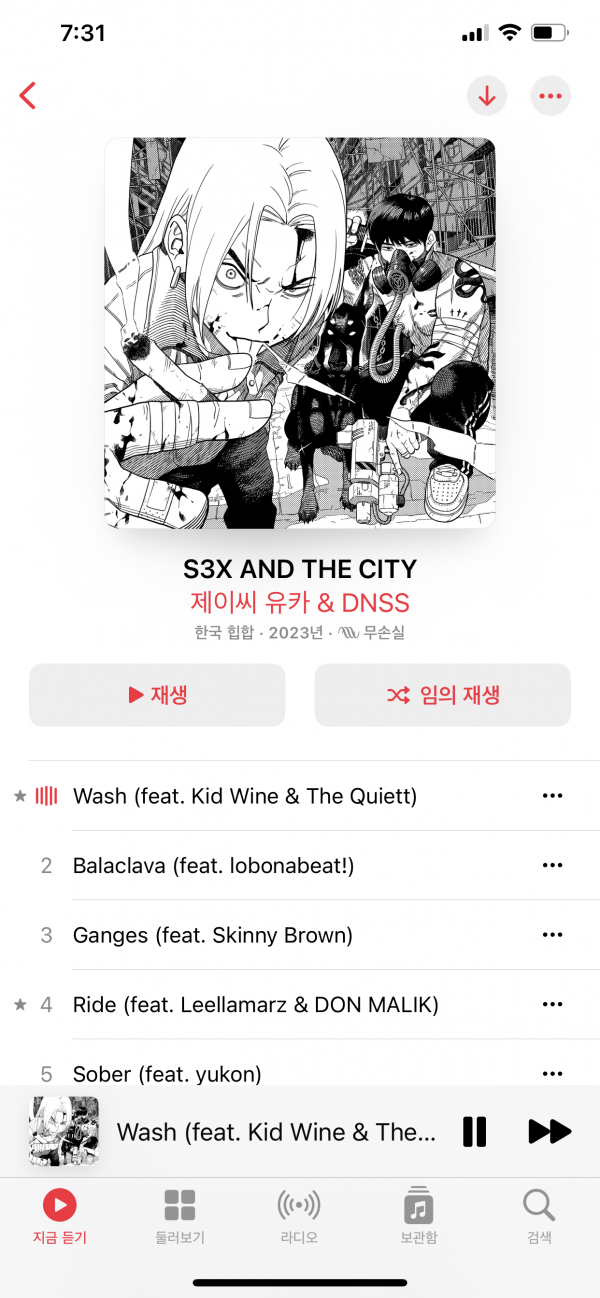The height and width of the screenshot is (1298, 600).
Task: Start shuffle with 임의 재생
Action: 442,695
